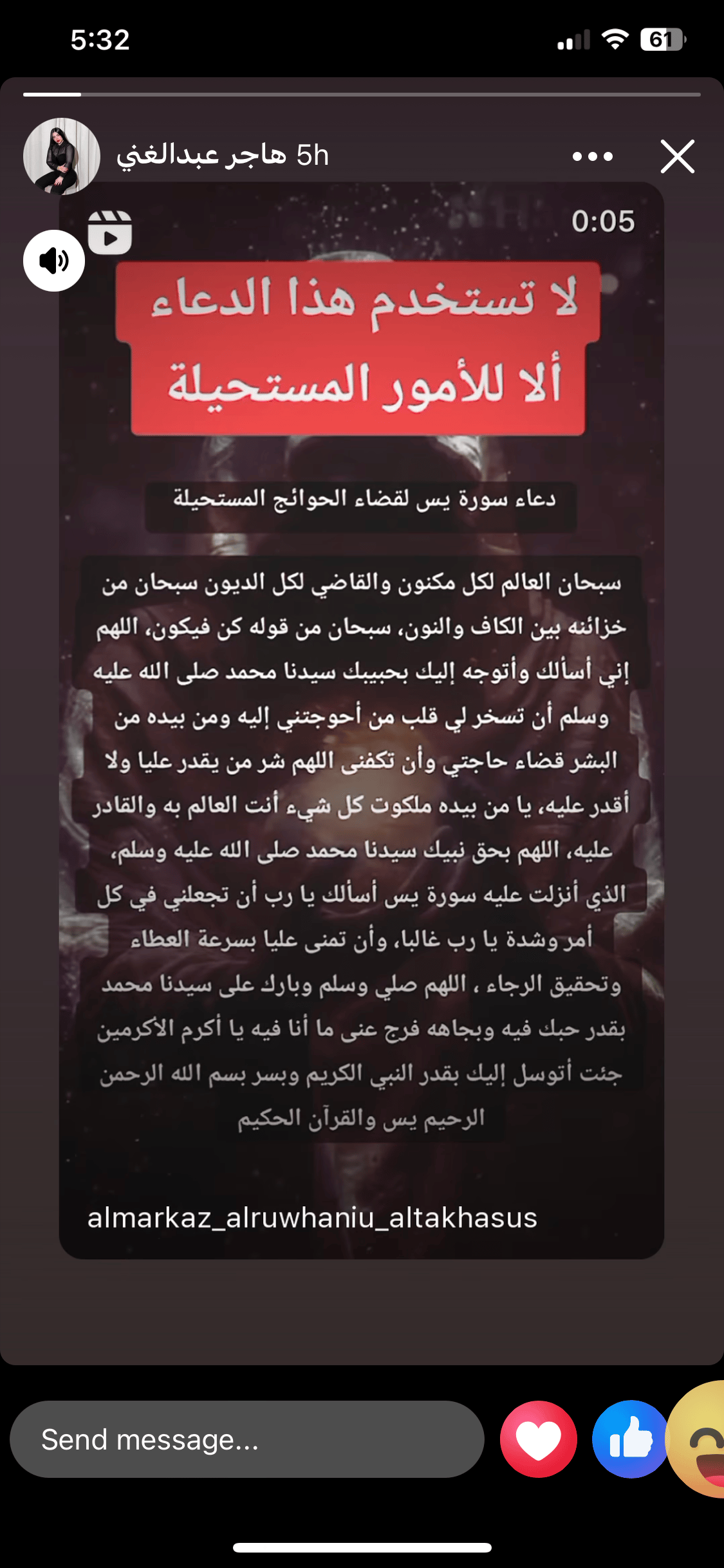Open the reels icon on the shared video
Screen dimensions: 724x1568
coord(110,232)
